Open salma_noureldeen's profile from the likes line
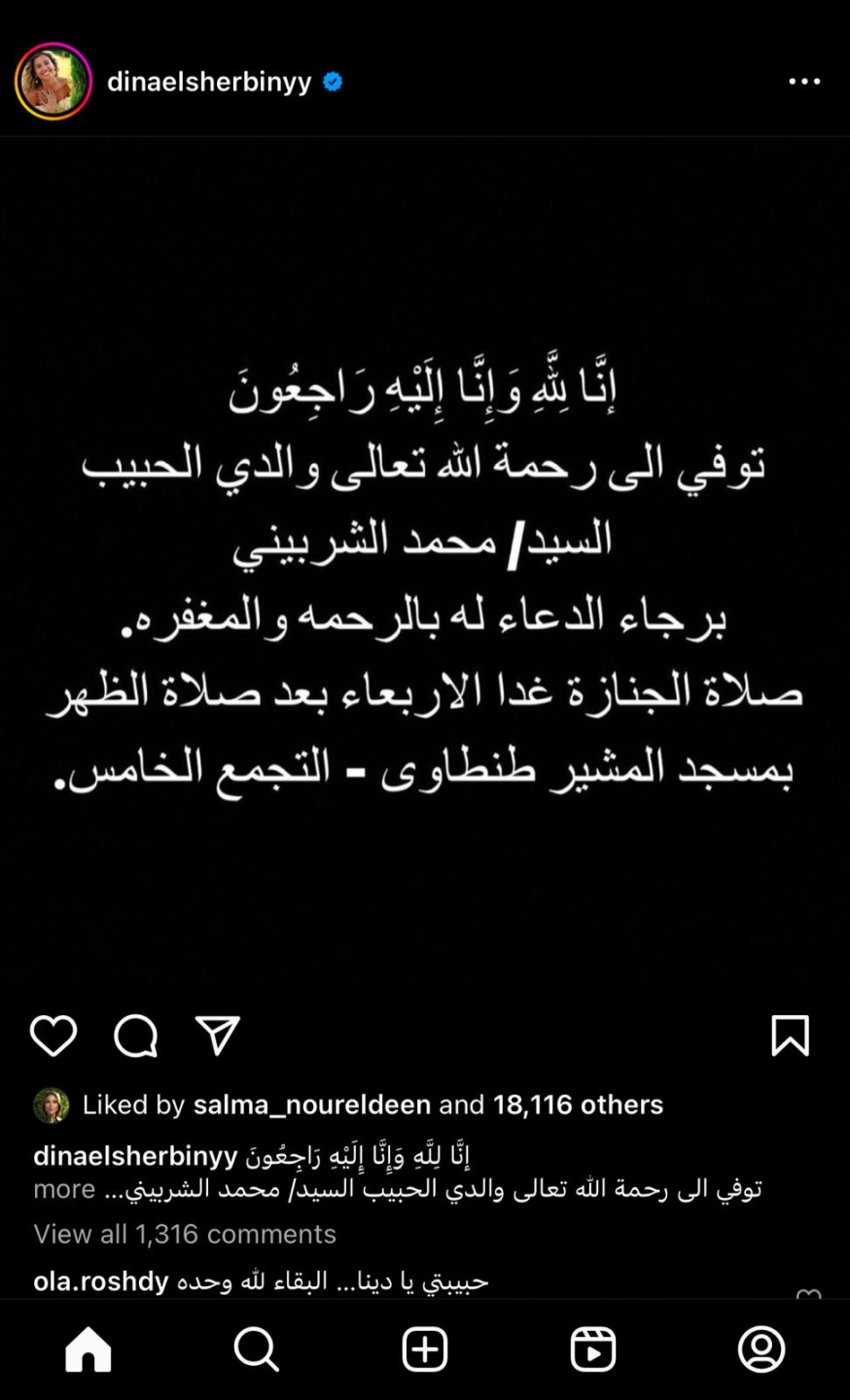 point(311,1104)
